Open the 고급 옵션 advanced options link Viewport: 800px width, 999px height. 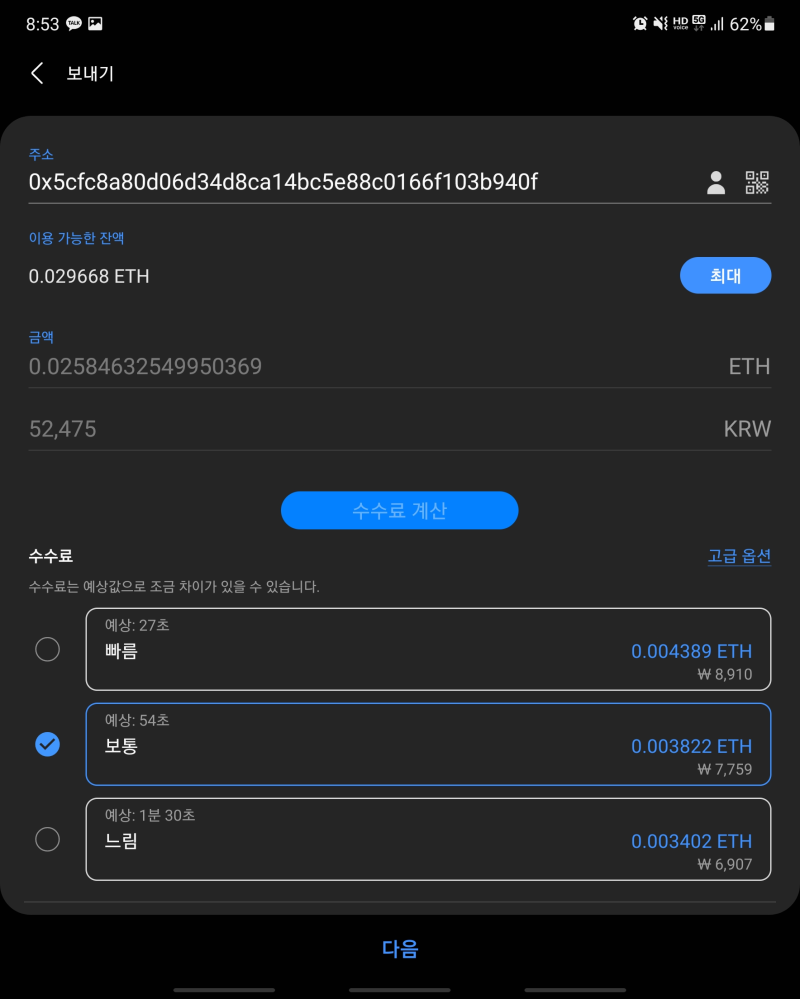click(739, 556)
